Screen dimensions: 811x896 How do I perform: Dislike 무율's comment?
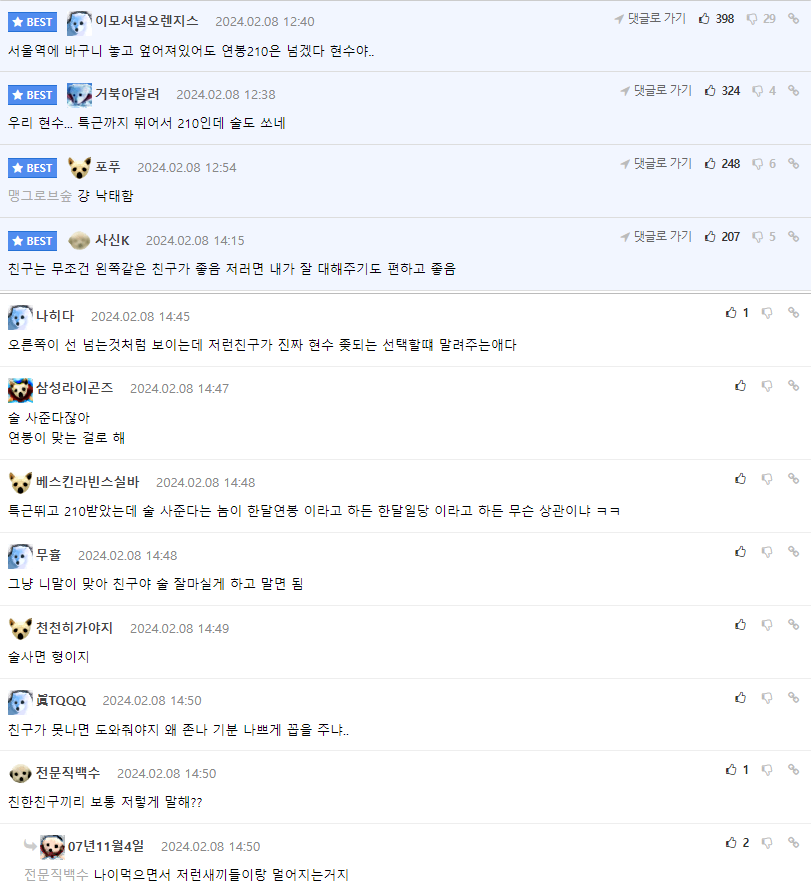point(767,552)
